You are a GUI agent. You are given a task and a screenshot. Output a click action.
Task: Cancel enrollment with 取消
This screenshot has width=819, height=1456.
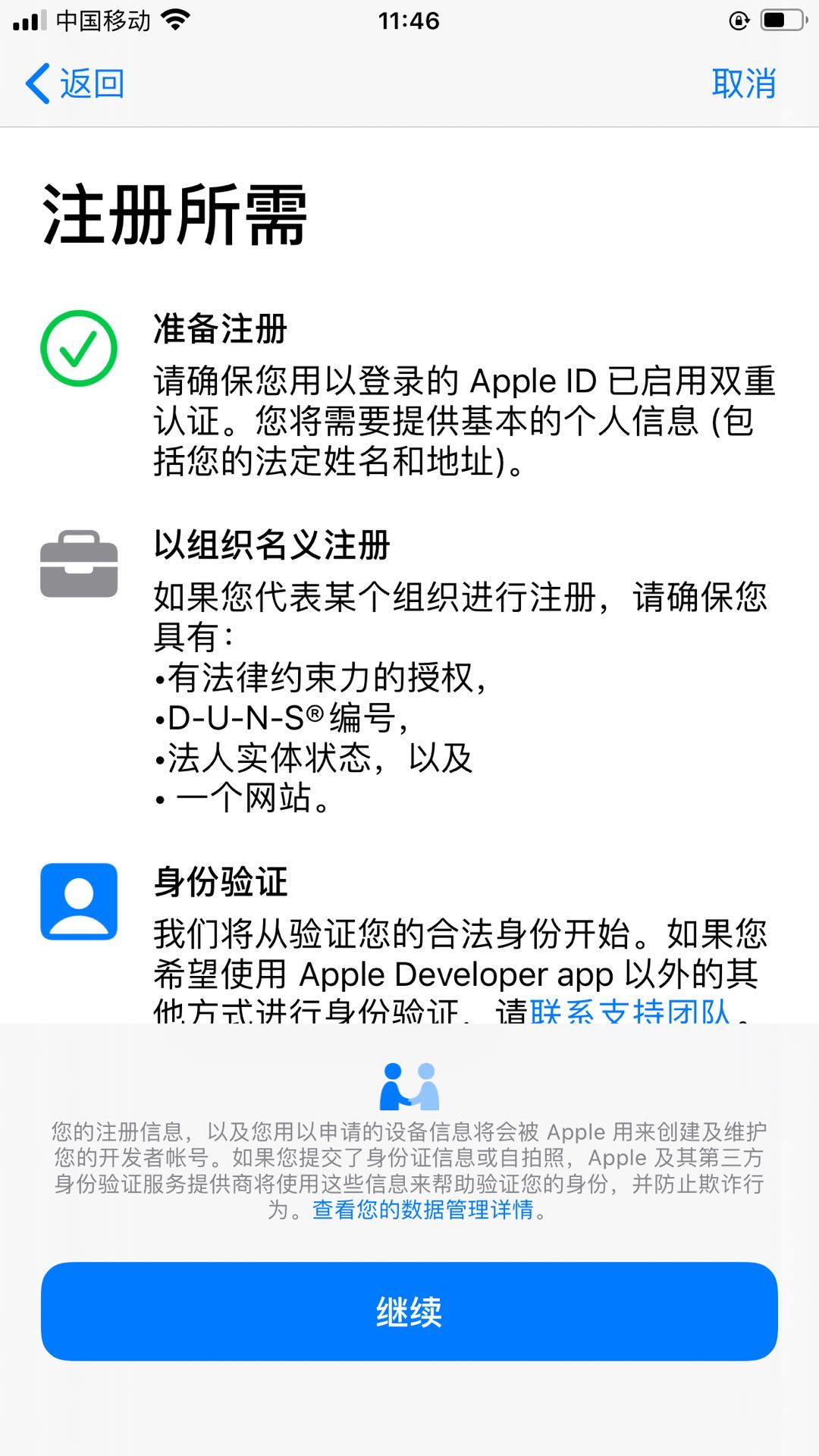pos(743,83)
